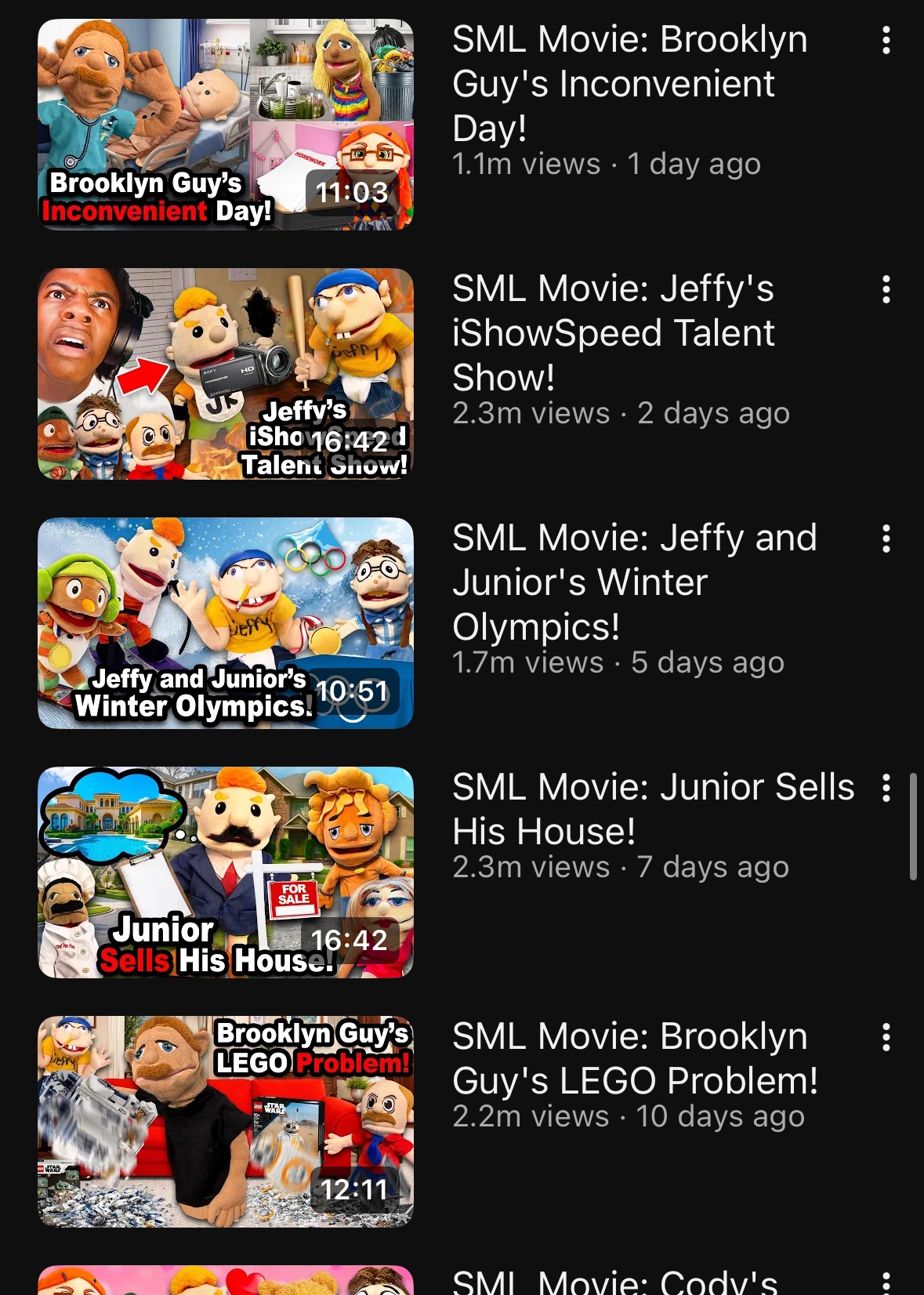Open options for Brooklyn Guy's LEGO Problem

point(886,1037)
